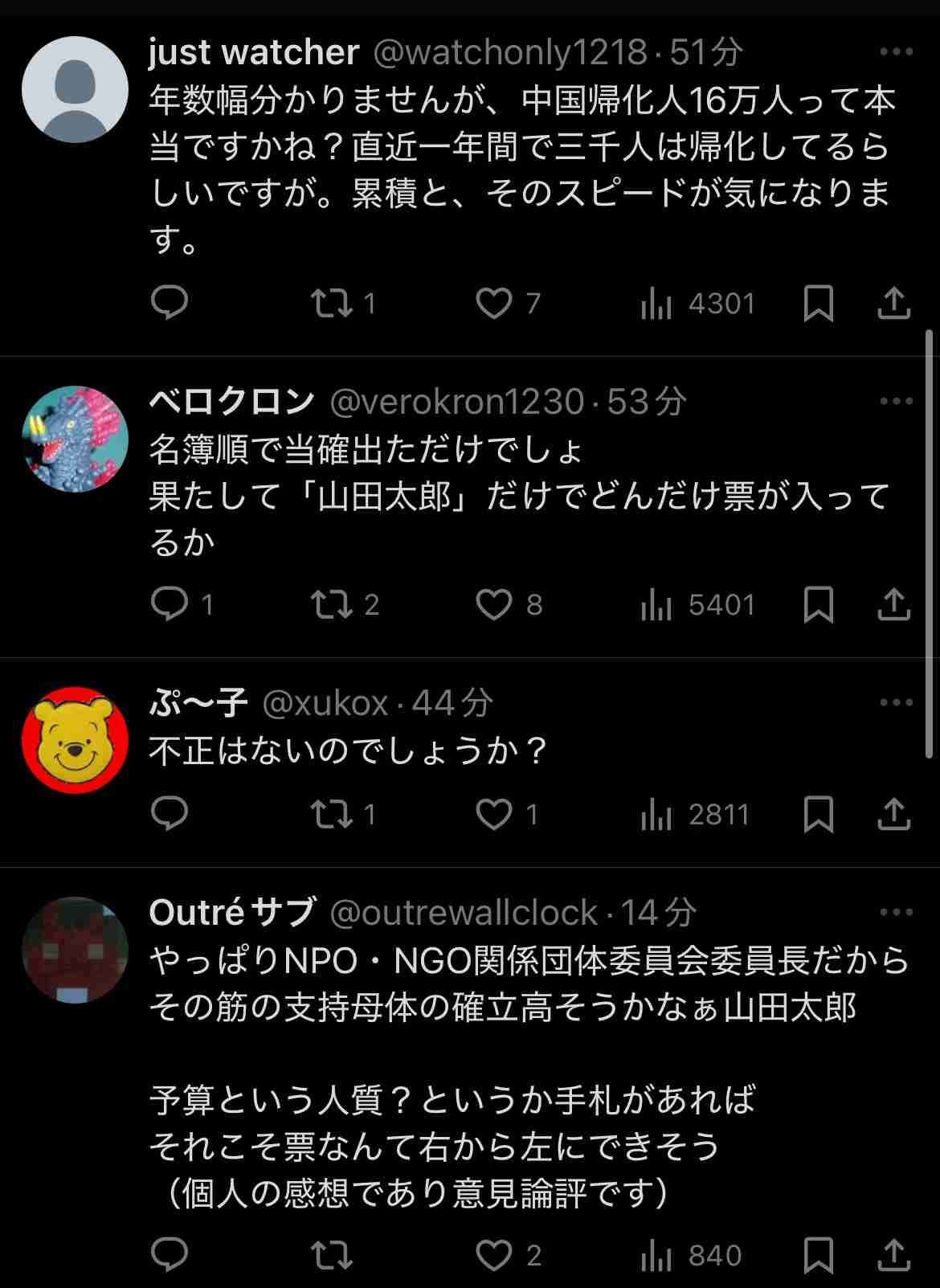Share ベロクロン's post

[893, 604]
